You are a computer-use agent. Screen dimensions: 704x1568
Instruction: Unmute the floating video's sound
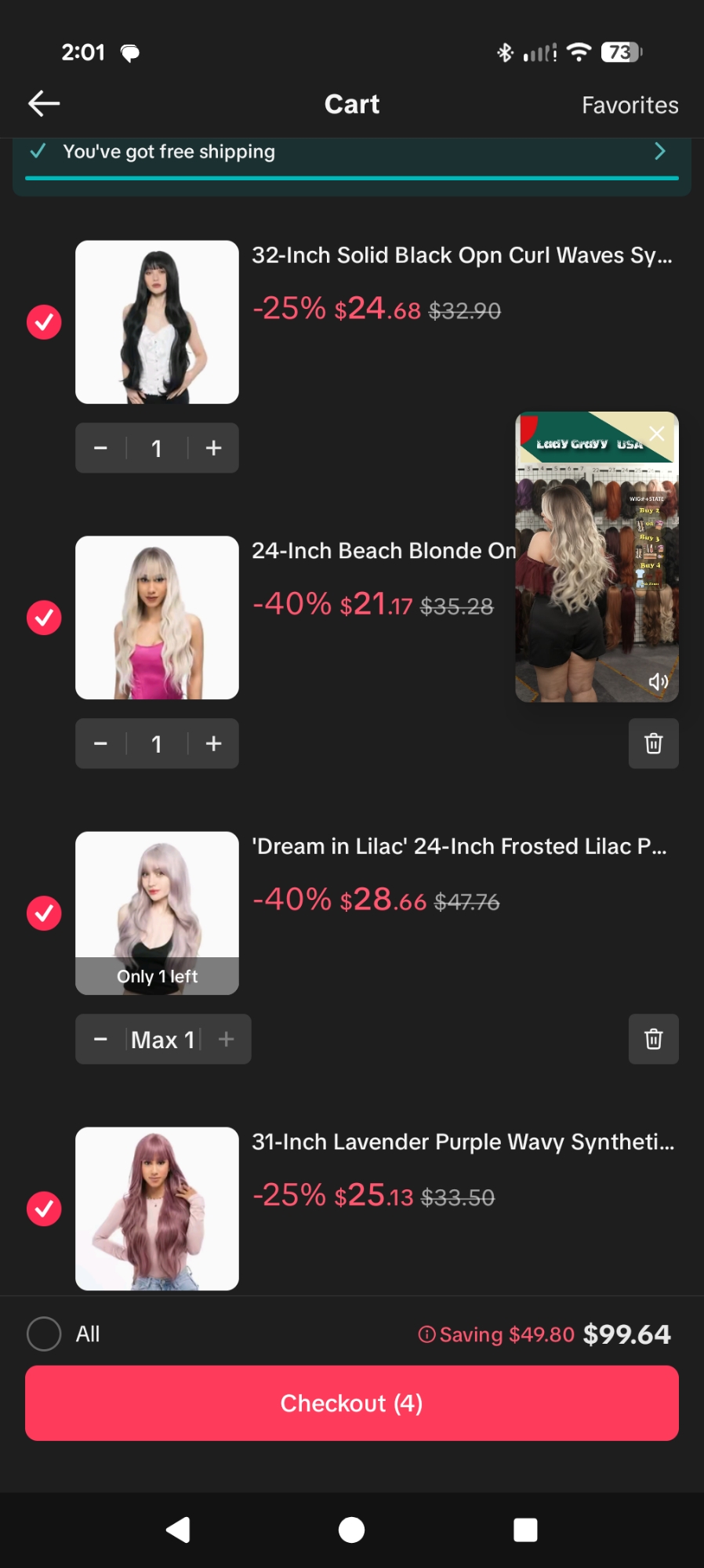[x=658, y=681]
